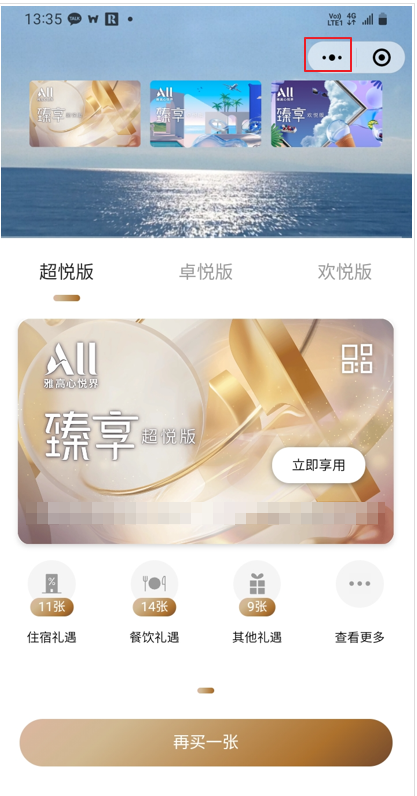Open 餐饮礼遇 benefits
This screenshot has height=796, width=417.
(154, 602)
